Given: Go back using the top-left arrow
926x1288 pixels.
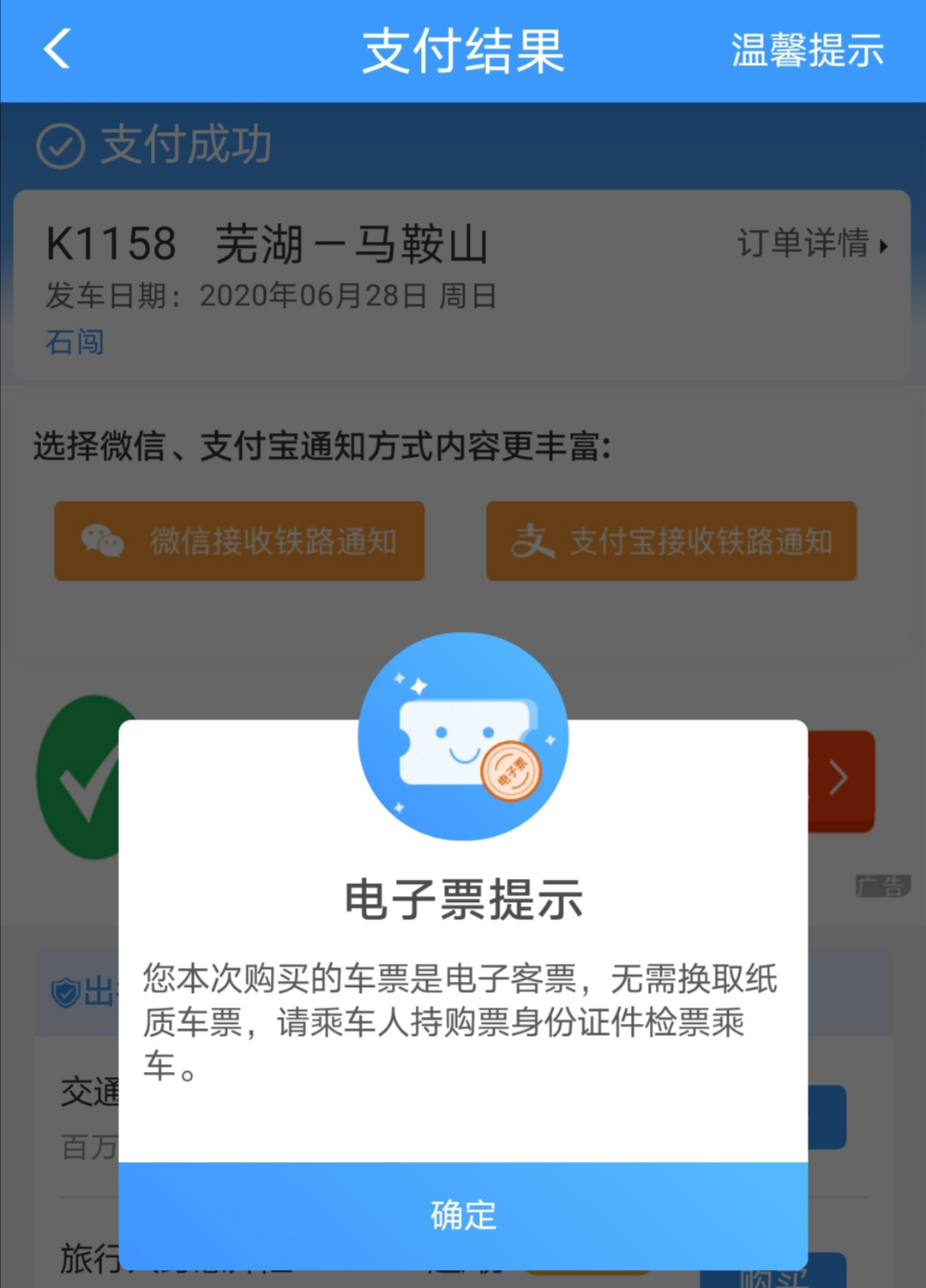Looking at the screenshot, I should point(57,49).
